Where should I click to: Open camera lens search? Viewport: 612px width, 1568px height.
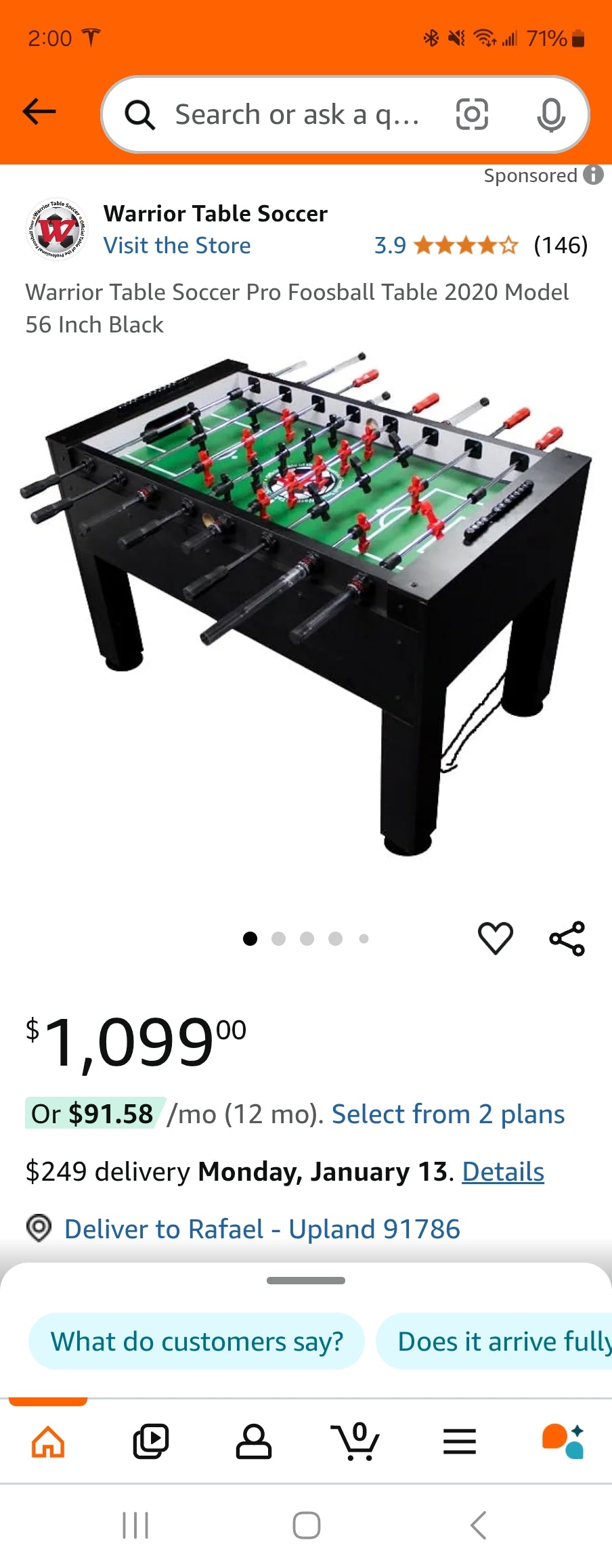[472, 114]
